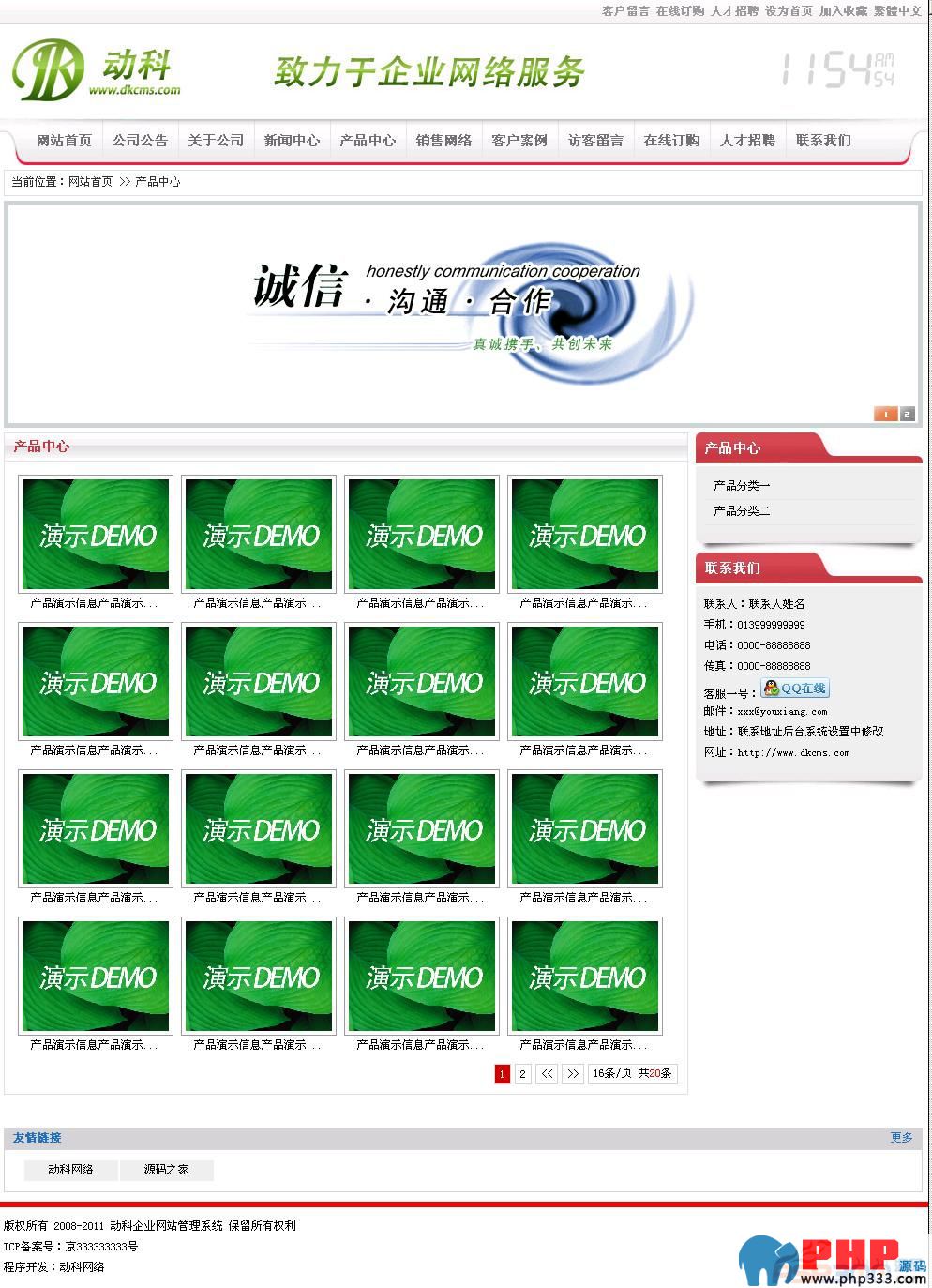This screenshot has width=932, height=1288.
Task: Chat via QQ在线 button
Action: coord(795,689)
